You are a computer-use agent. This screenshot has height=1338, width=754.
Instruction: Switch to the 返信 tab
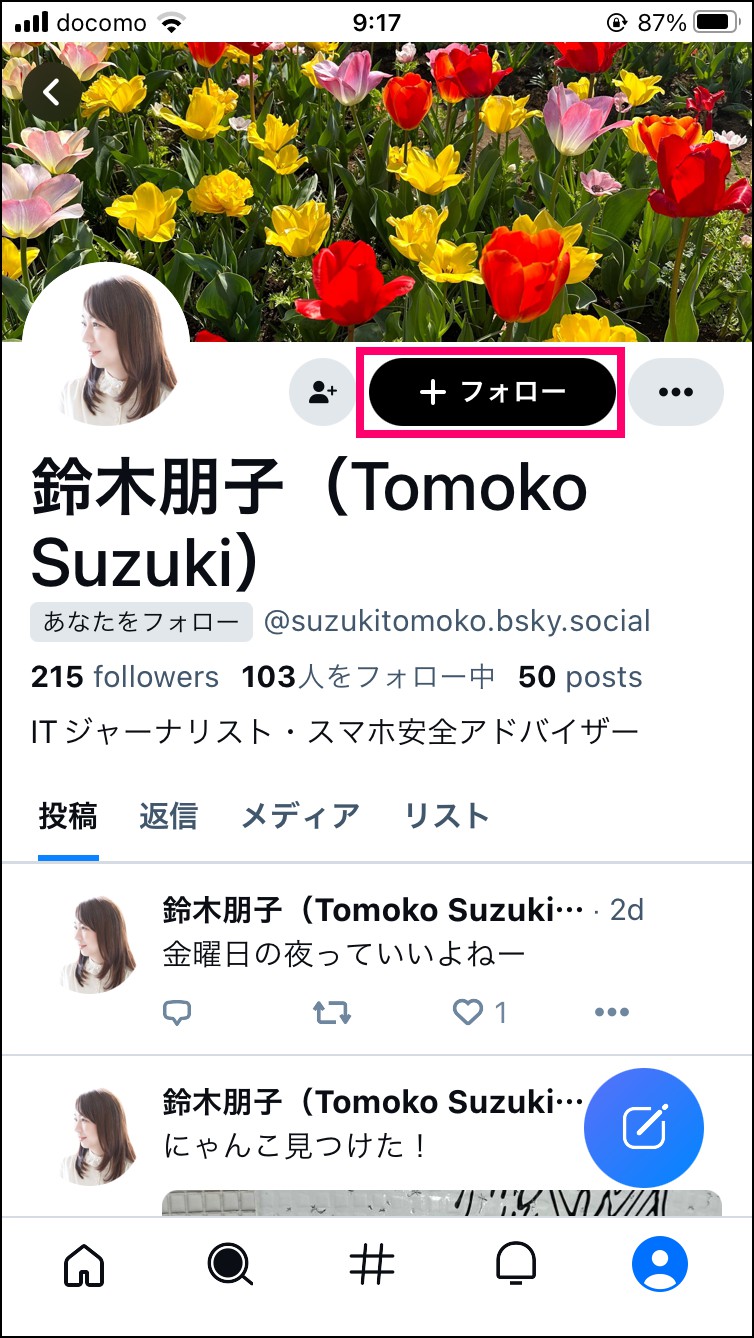point(168,816)
